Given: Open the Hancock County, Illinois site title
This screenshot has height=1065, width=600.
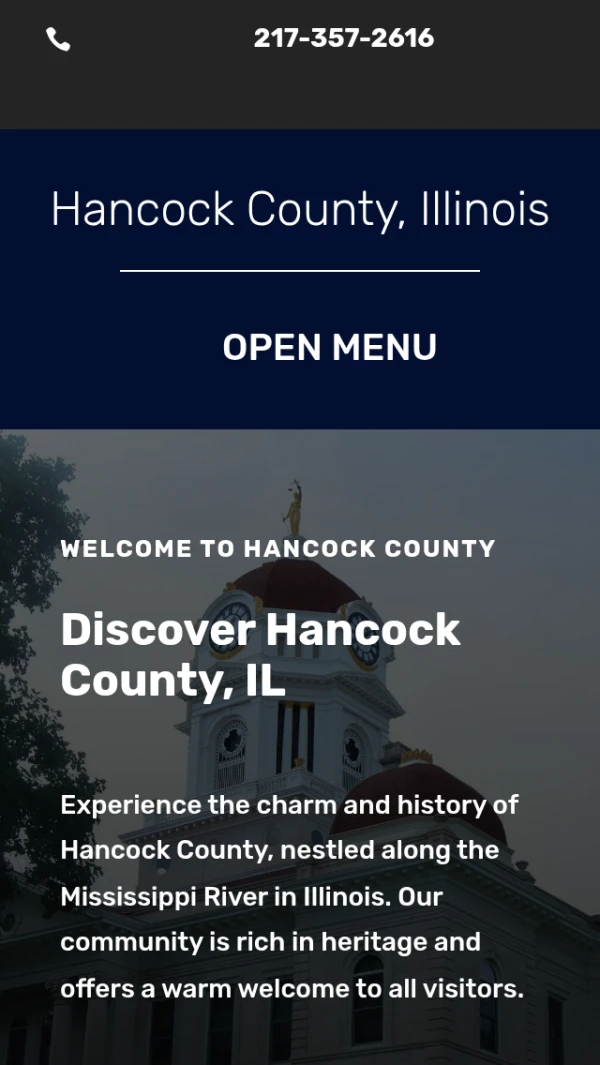Looking at the screenshot, I should [x=300, y=210].
